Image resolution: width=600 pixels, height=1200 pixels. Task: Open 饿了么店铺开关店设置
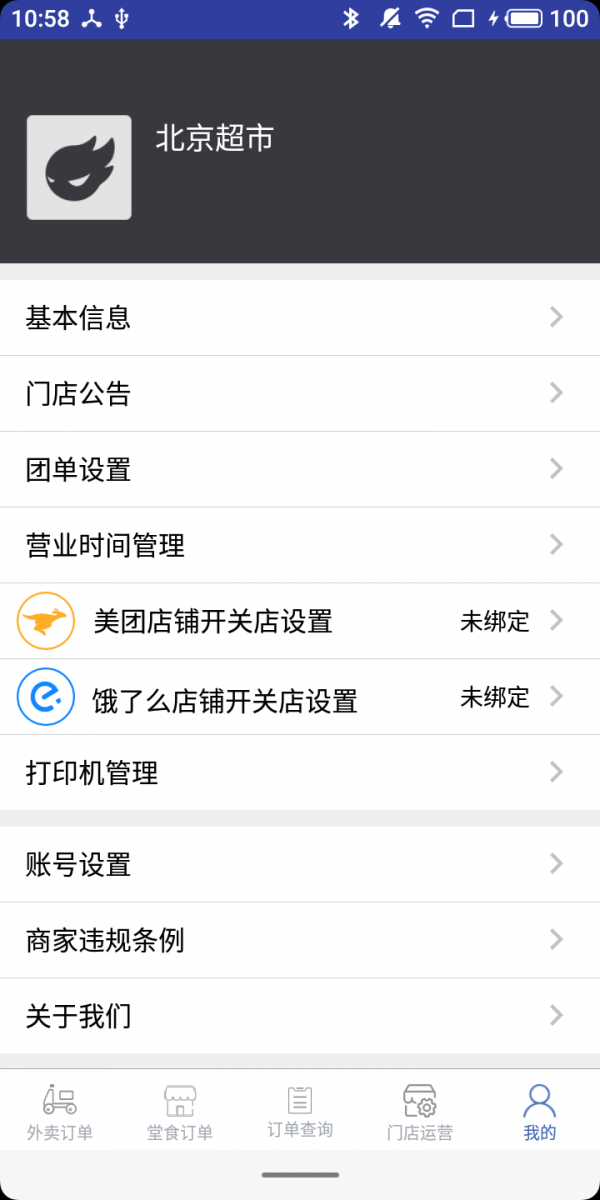pos(300,698)
